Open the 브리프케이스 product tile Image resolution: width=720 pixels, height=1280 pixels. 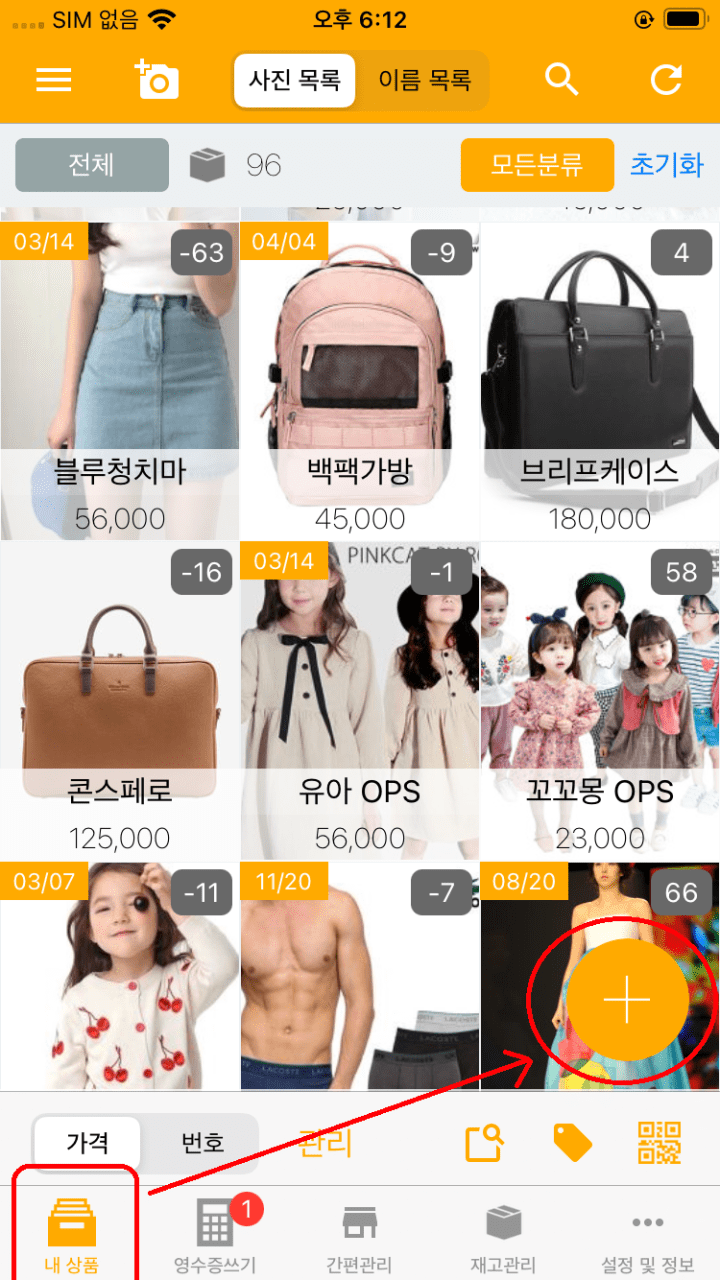(599, 380)
